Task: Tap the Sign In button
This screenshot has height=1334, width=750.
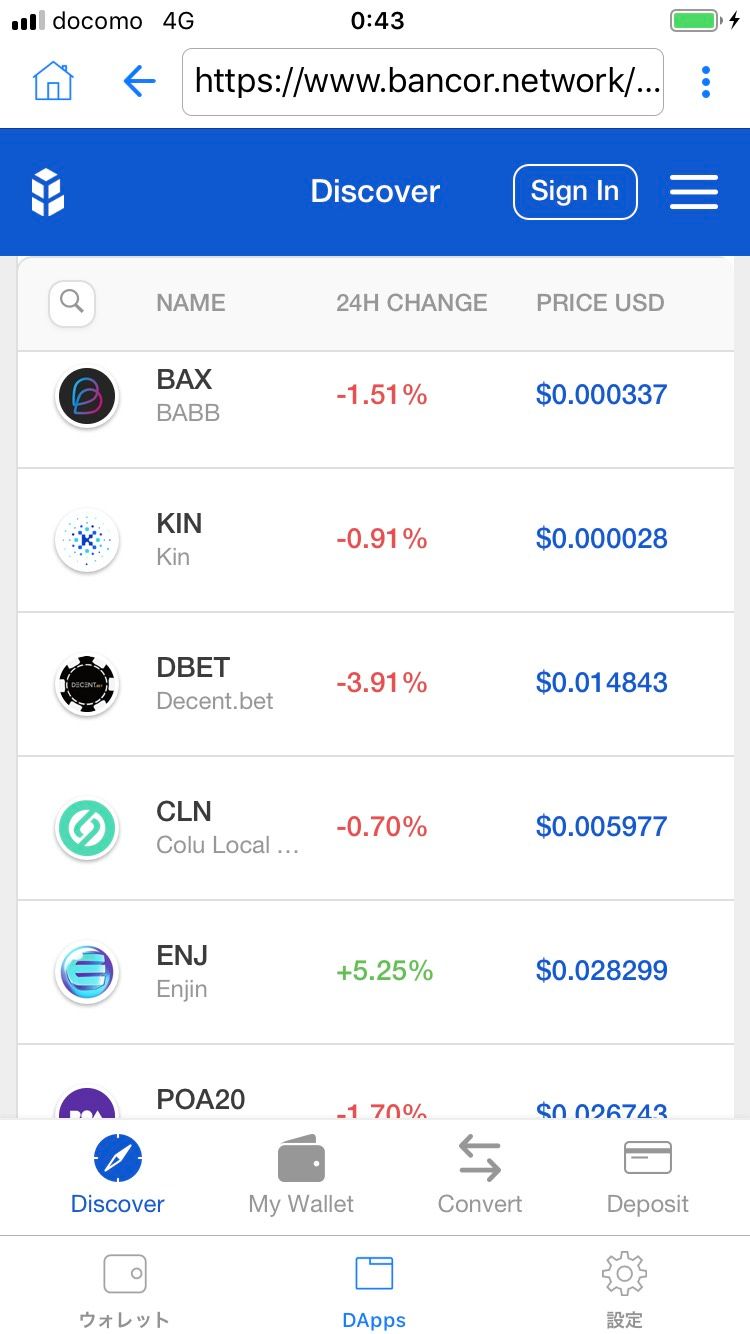Action: tap(575, 191)
